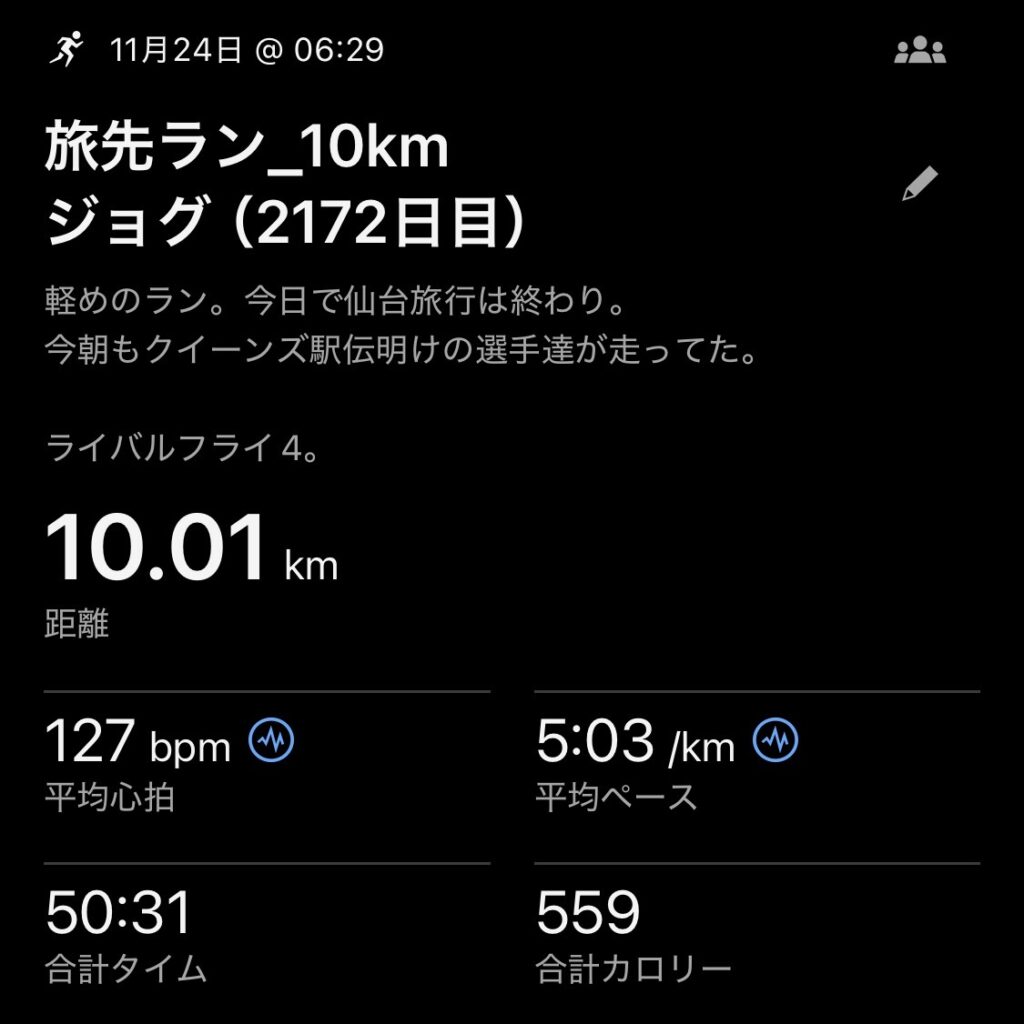
Task: Open the people icon for sharing settings
Action: (919, 52)
